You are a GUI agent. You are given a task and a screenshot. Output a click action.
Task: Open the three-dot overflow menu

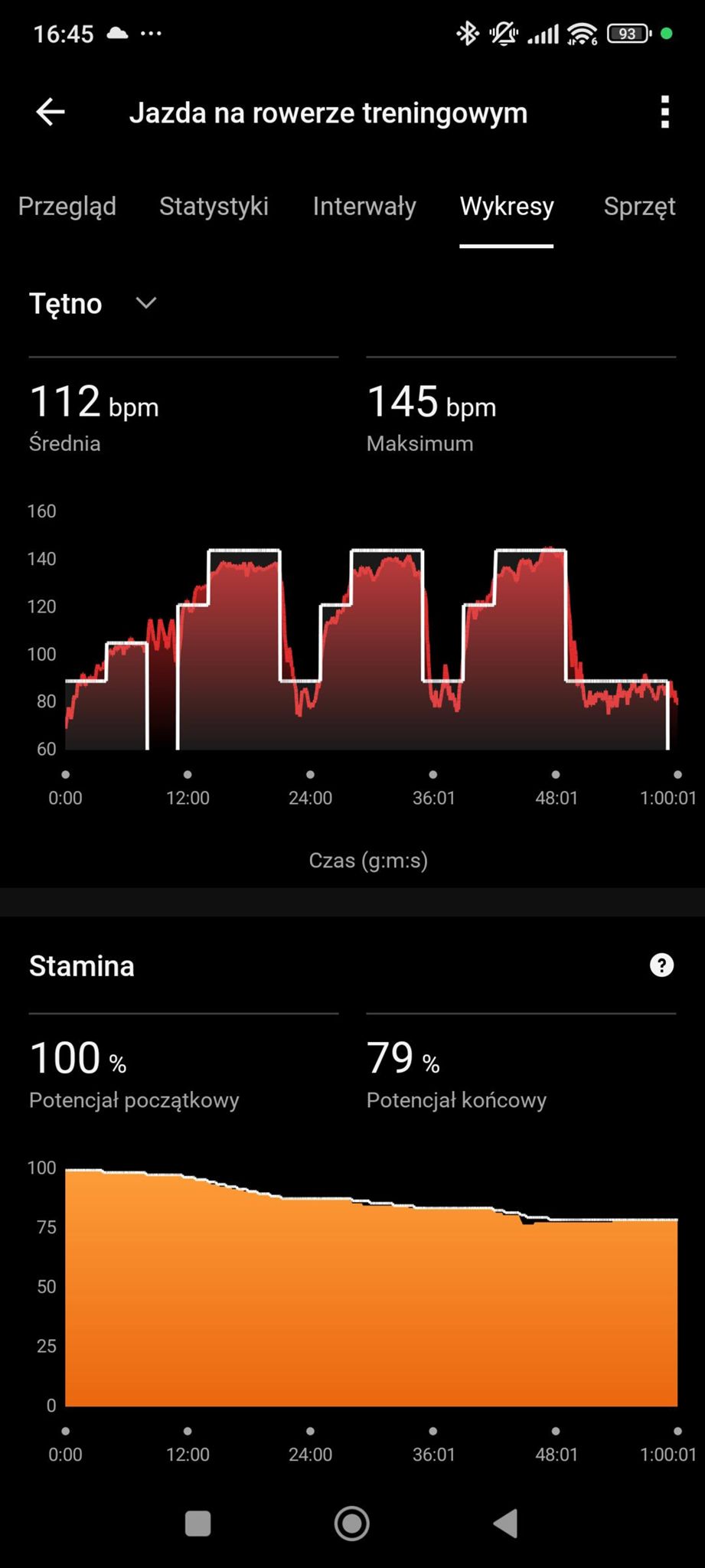tap(664, 113)
